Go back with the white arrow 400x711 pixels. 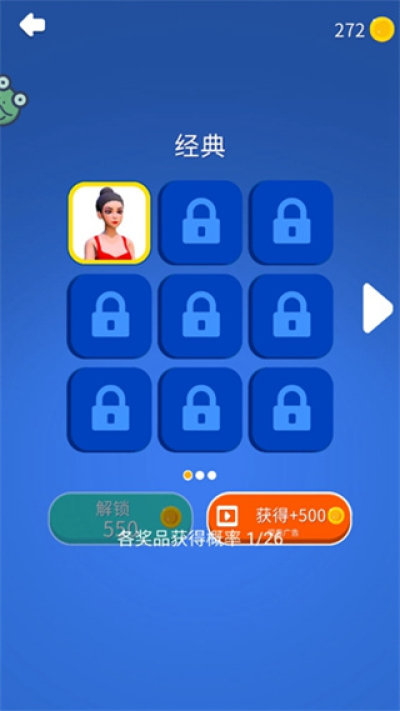click(32, 24)
